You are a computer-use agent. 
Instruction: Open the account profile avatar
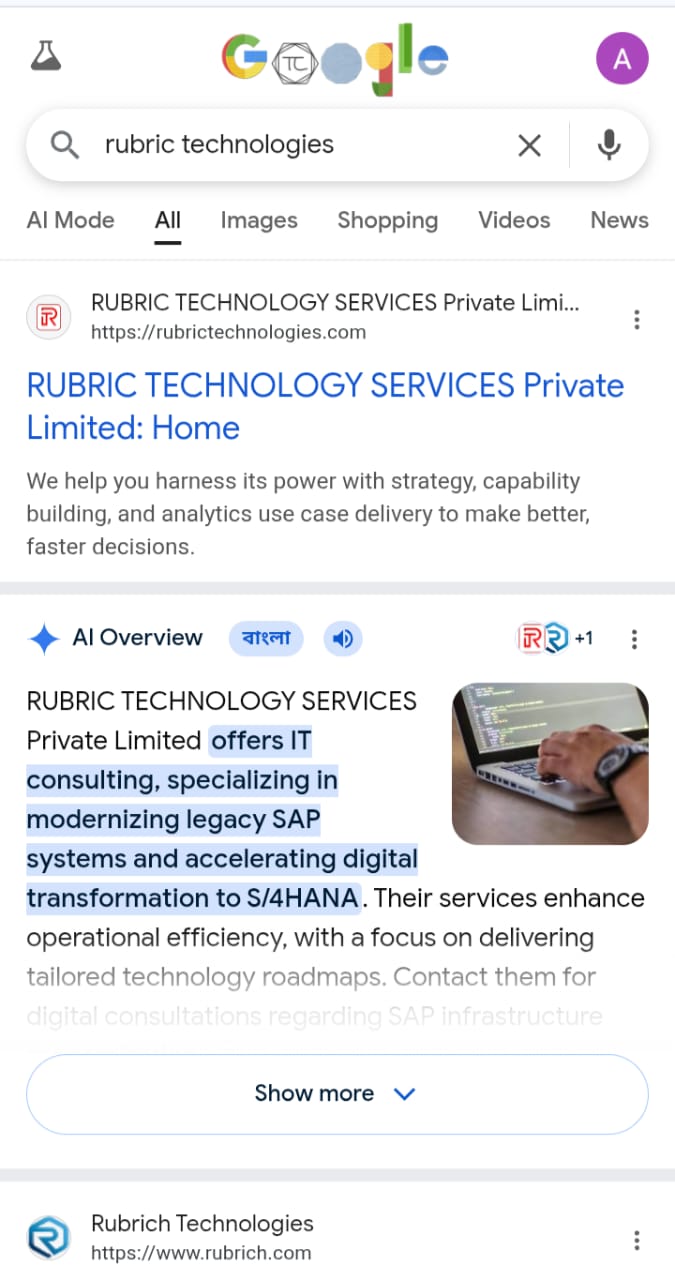[622, 58]
